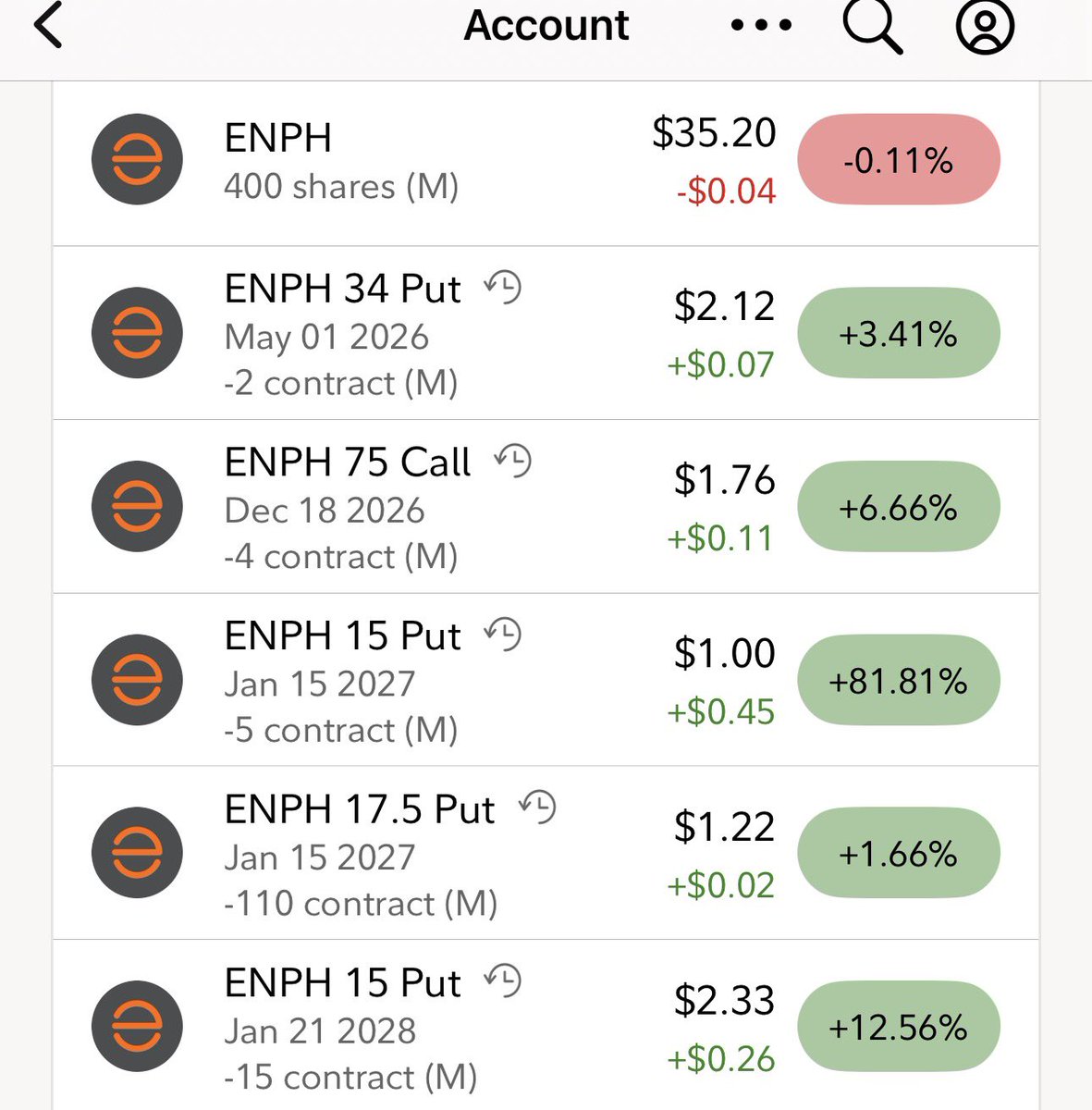This screenshot has height=1110, width=1092.
Task: Tap the +1.66% badge on ENPH 17.5 Put
Action: [x=898, y=854]
